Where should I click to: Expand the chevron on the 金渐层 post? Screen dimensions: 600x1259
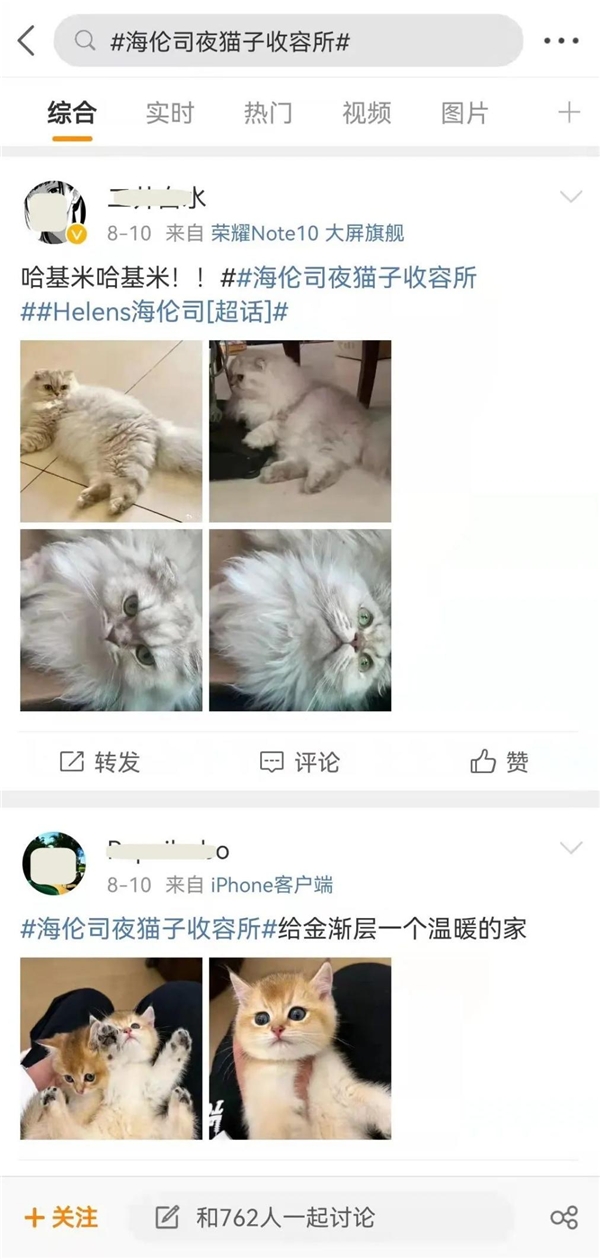(x=570, y=848)
